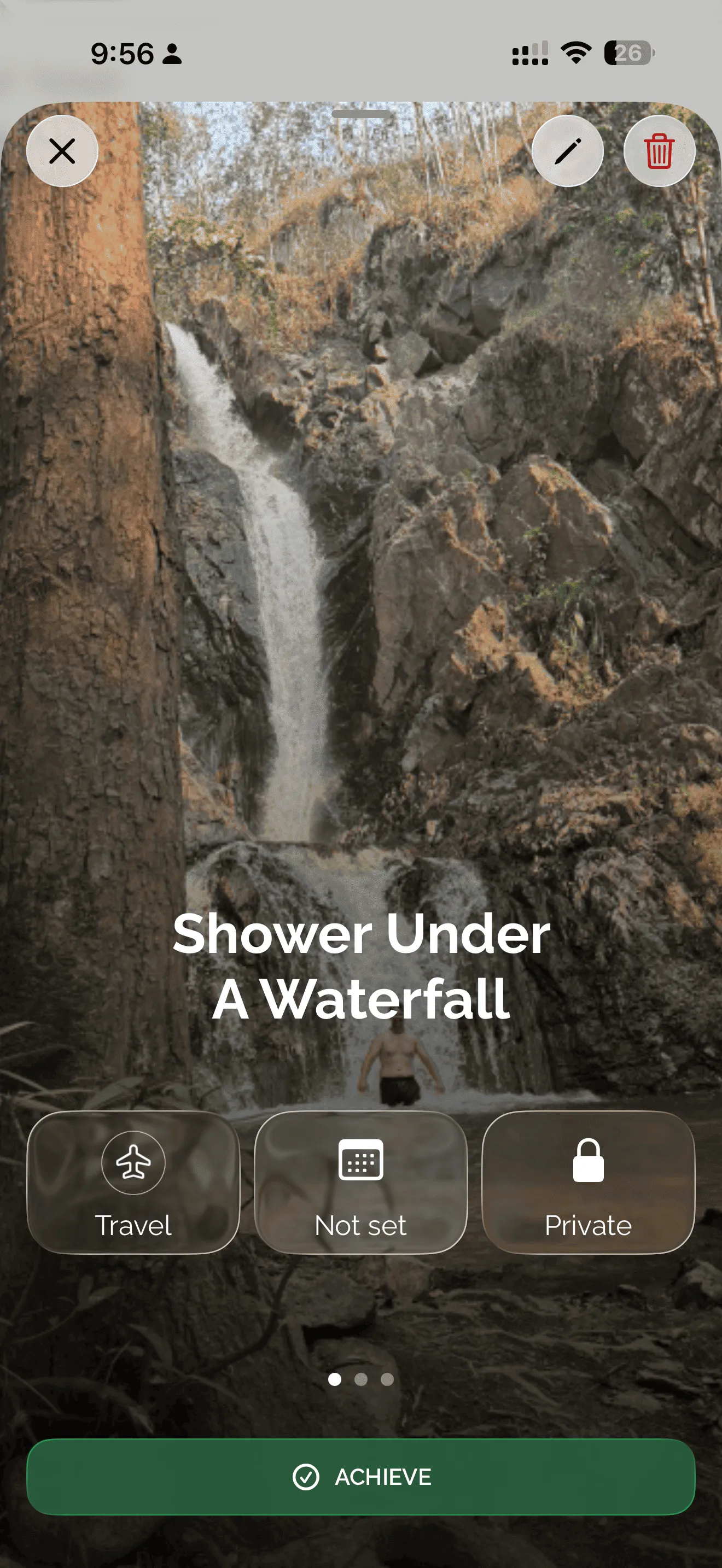Change the Private visibility setting
Screen dimensions: 722x1568
pyautogui.click(x=588, y=1182)
